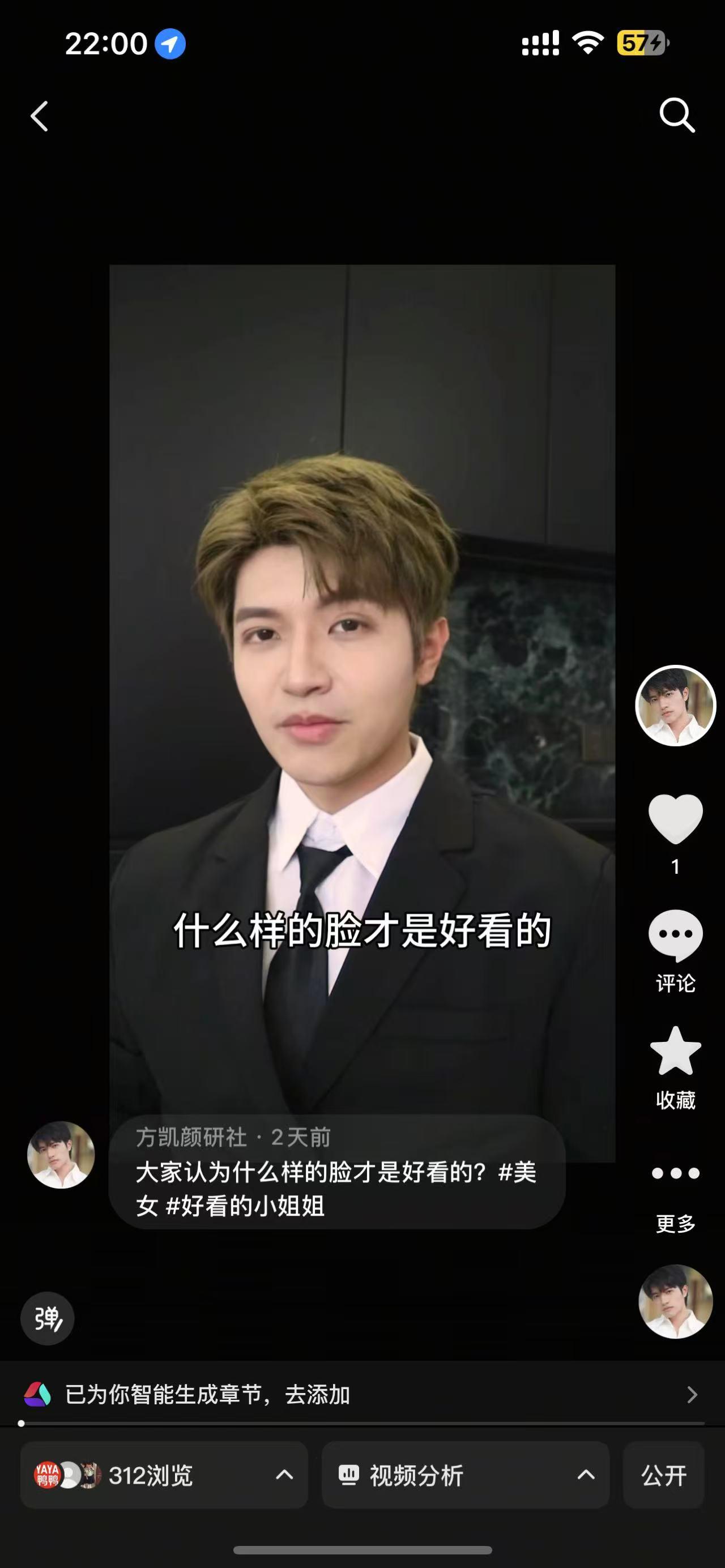The image size is (725, 1568).
Task: Open the 更多 options menu
Action: [x=675, y=1190]
